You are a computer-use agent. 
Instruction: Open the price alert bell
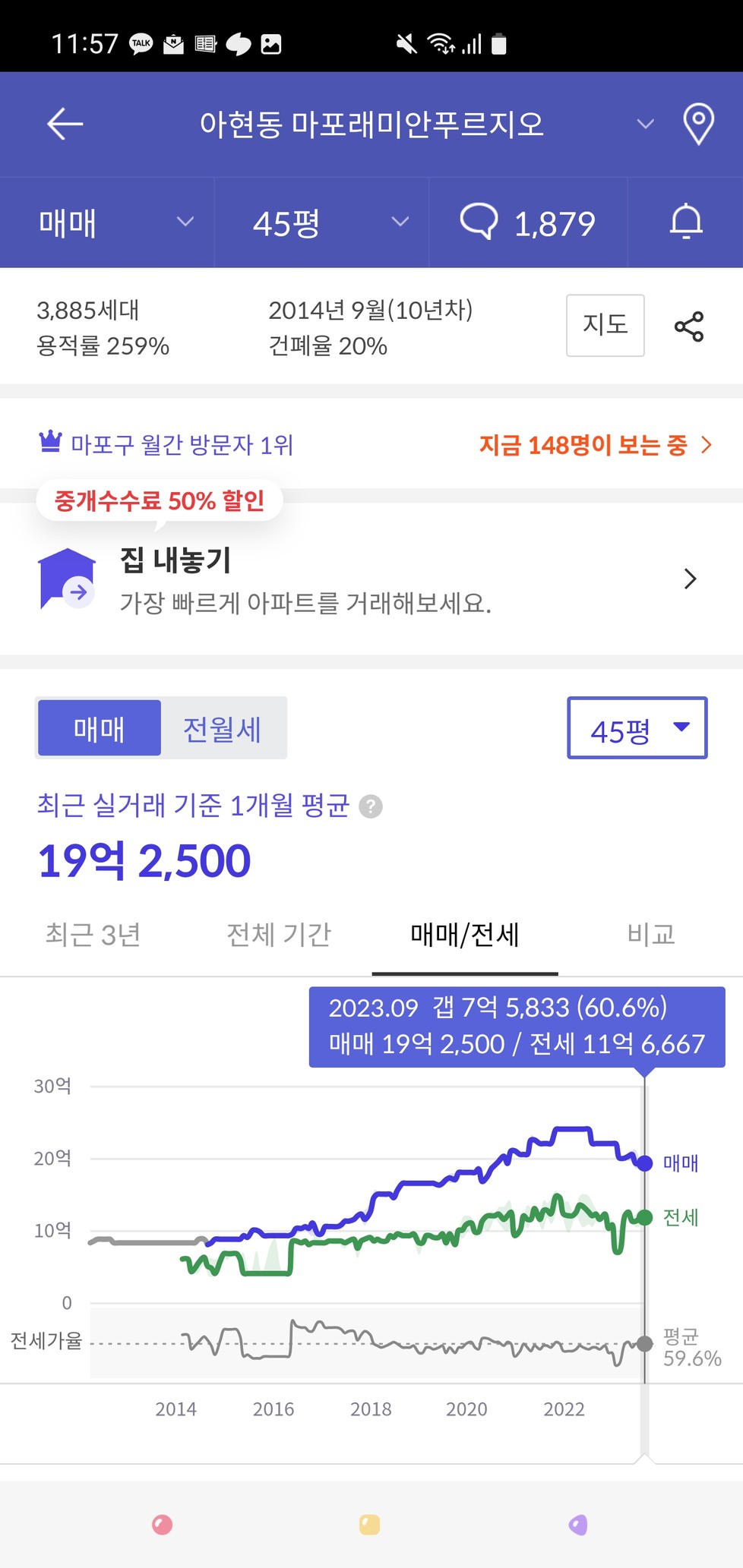[x=685, y=222]
